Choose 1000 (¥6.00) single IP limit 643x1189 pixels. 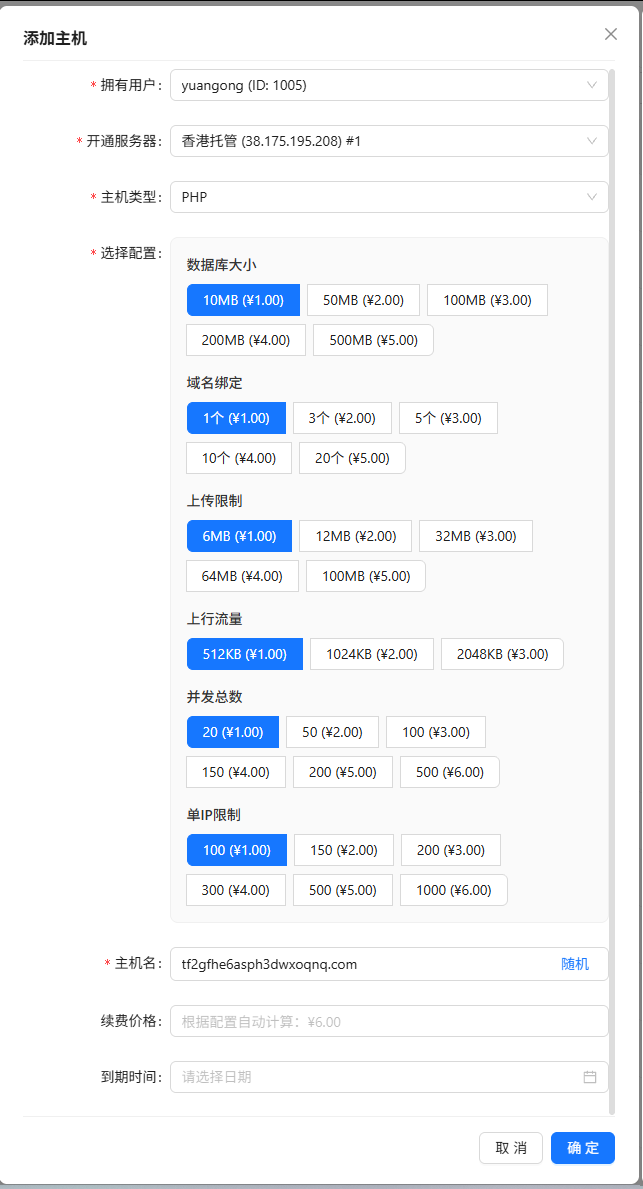point(454,890)
